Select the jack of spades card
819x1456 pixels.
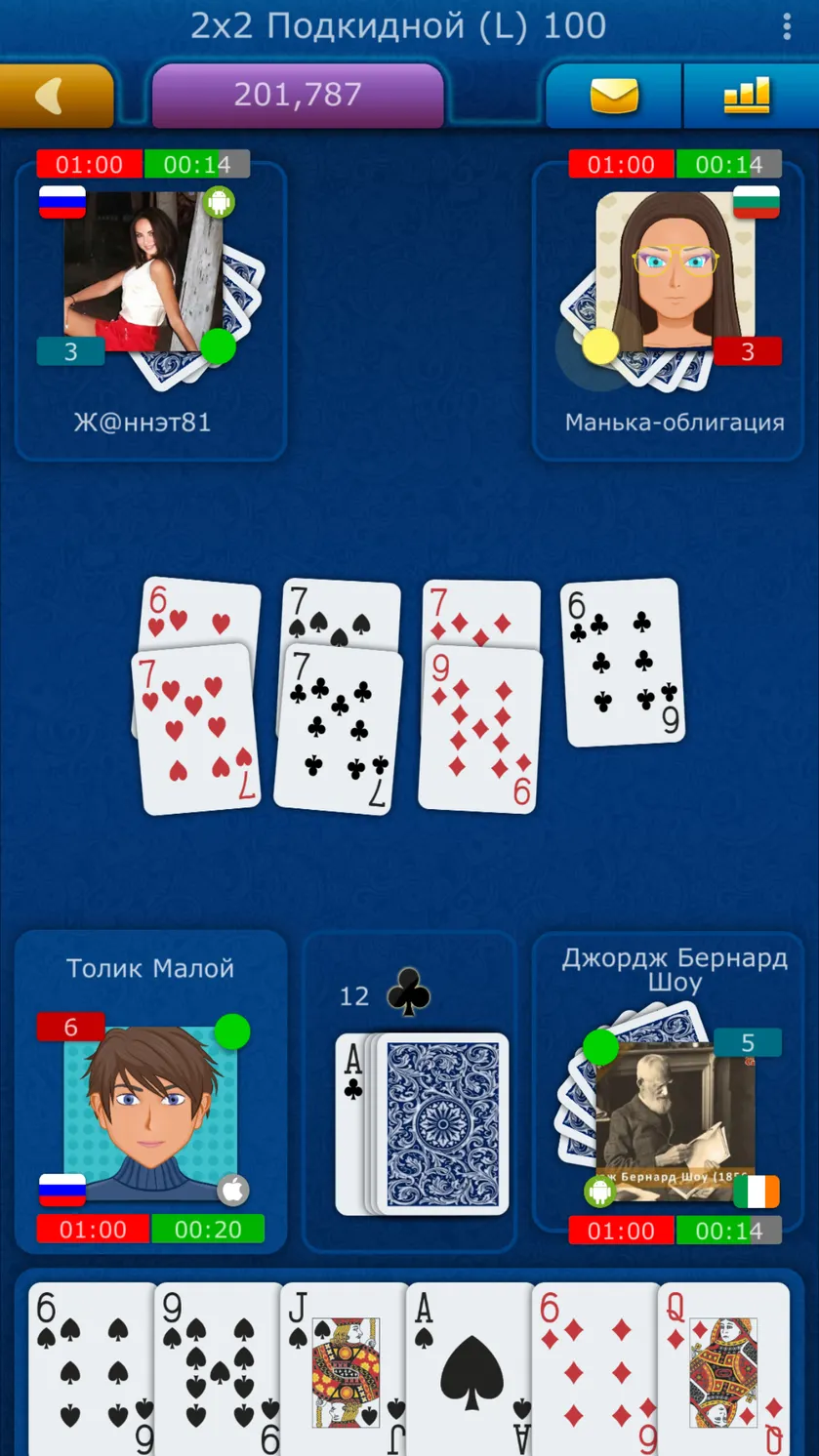[x=344, y=1369]
